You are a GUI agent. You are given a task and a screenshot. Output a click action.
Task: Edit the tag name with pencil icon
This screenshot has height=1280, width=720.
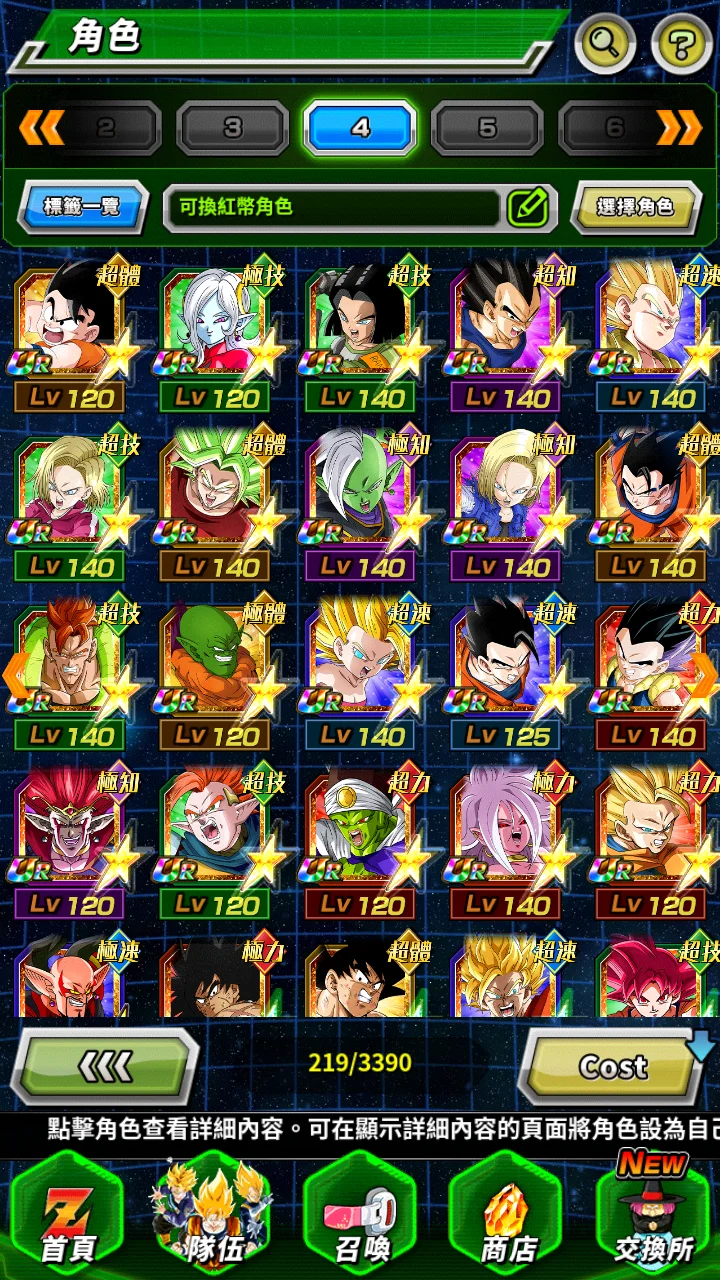click(528, 207)
